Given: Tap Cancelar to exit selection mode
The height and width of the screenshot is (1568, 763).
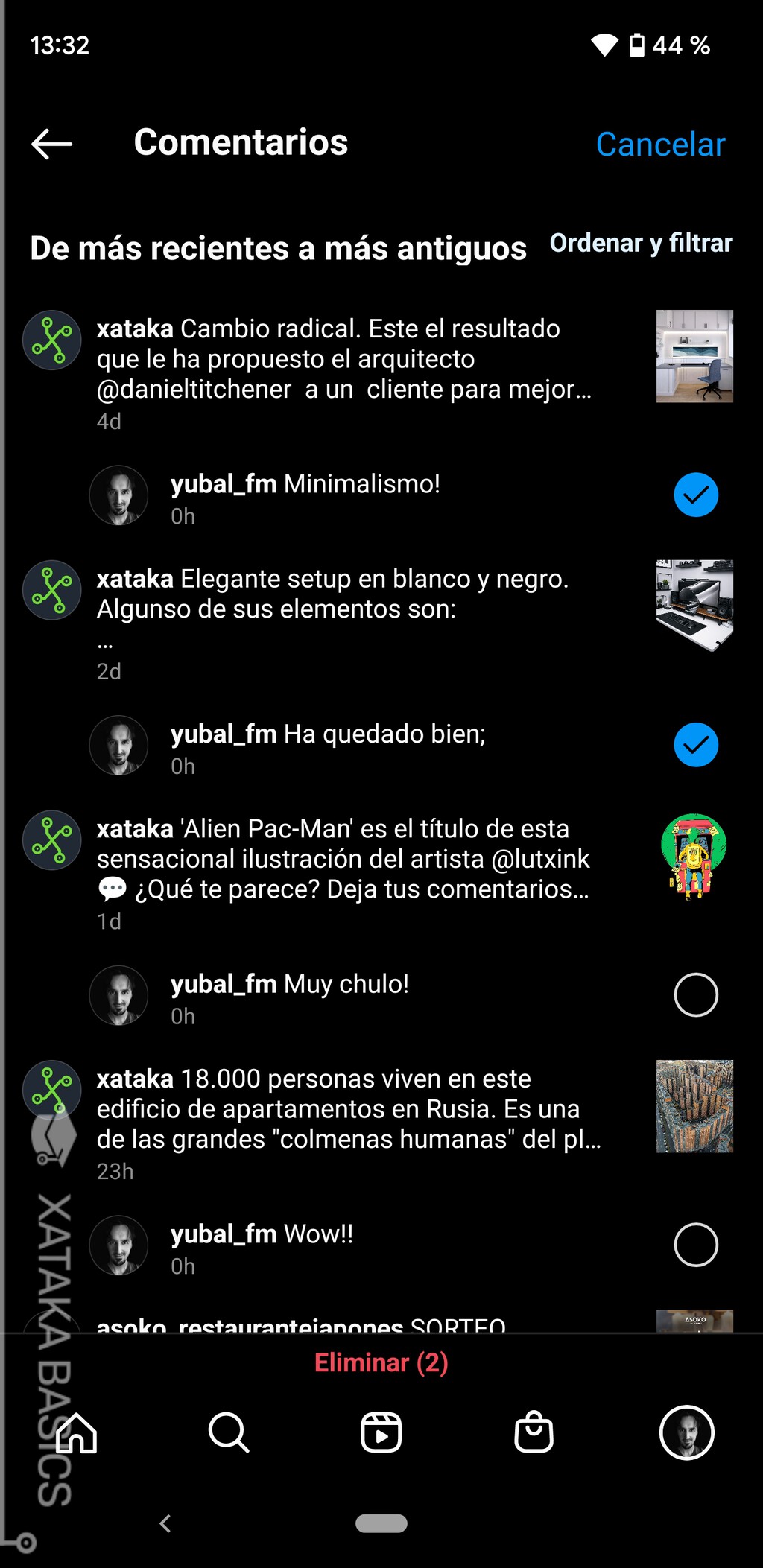Looking at the screenshot, I should point(660,144).
